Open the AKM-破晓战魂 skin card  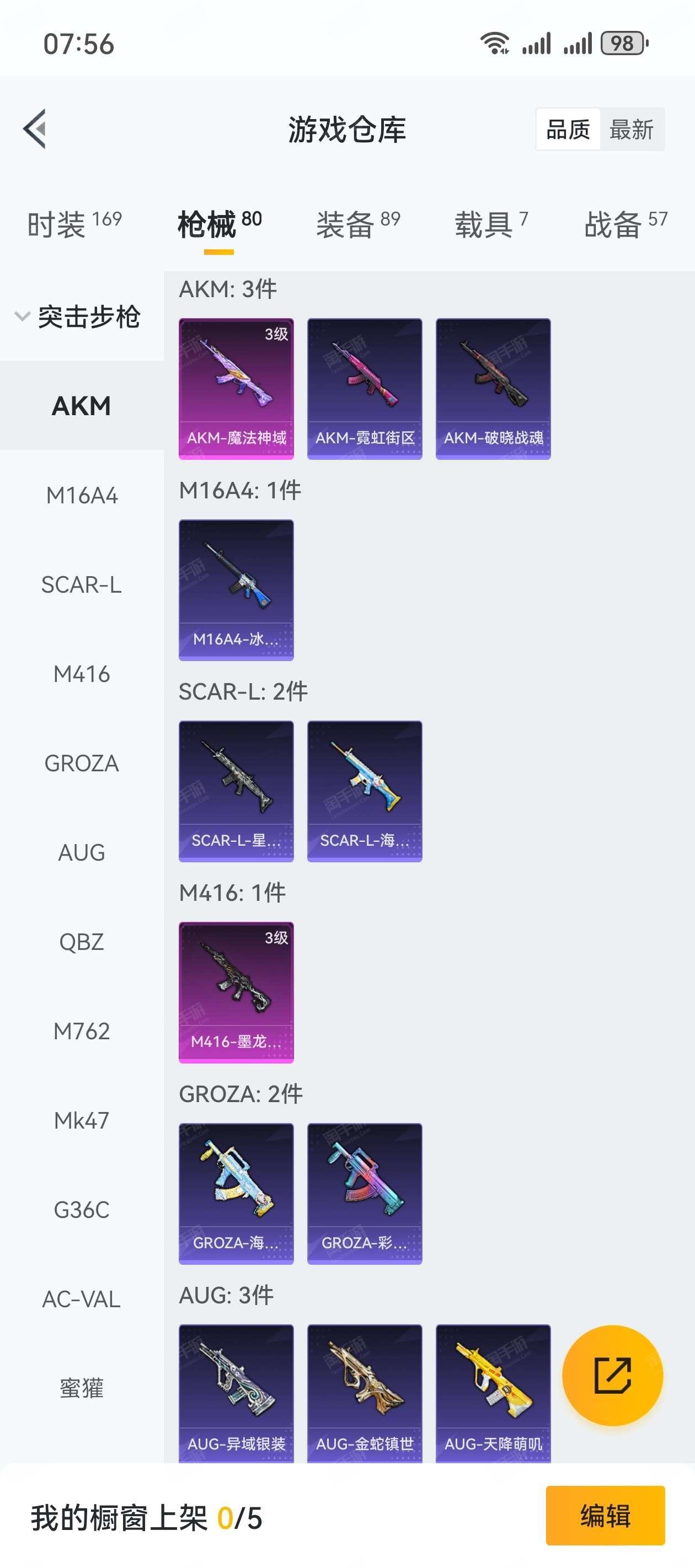coord(493,389)
